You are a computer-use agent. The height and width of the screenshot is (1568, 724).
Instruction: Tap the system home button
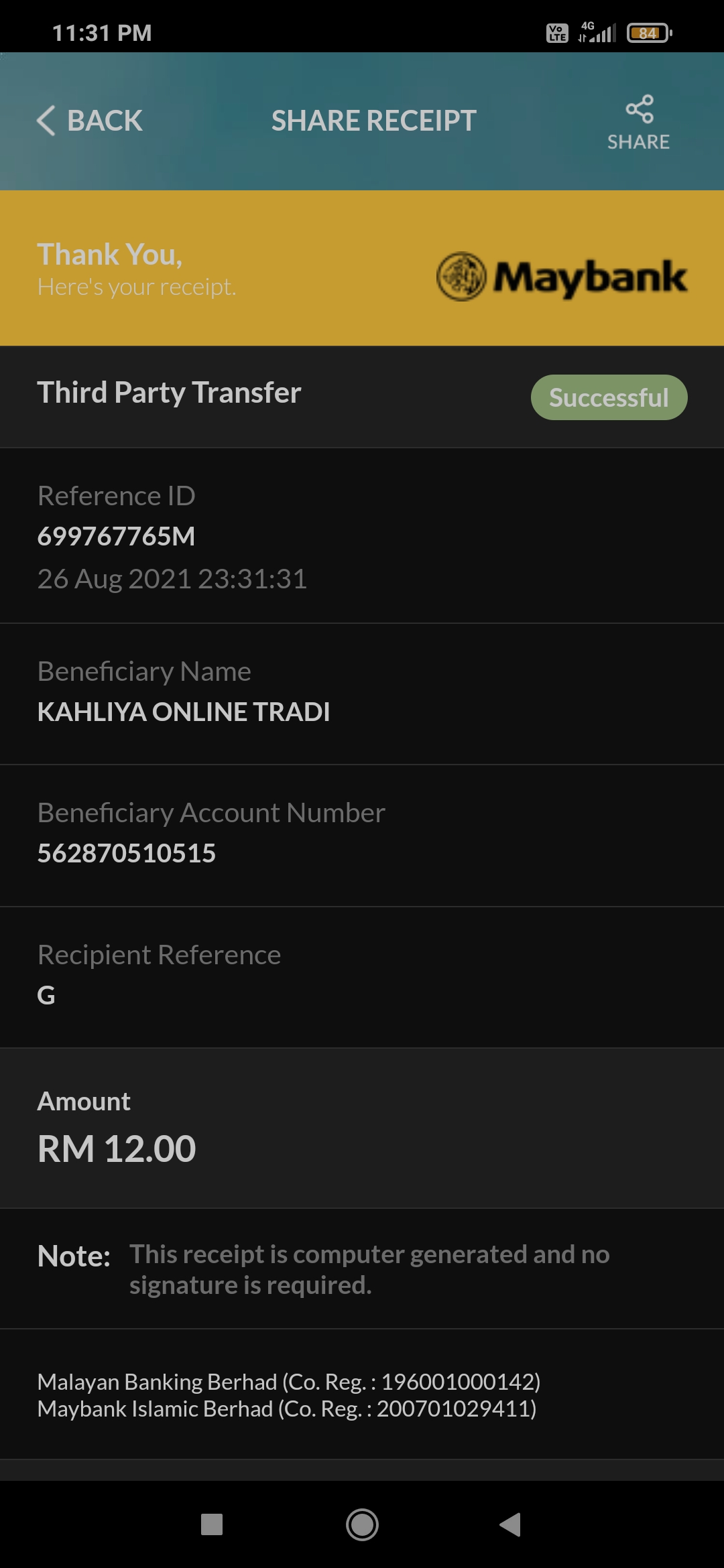coord(362,1524)
